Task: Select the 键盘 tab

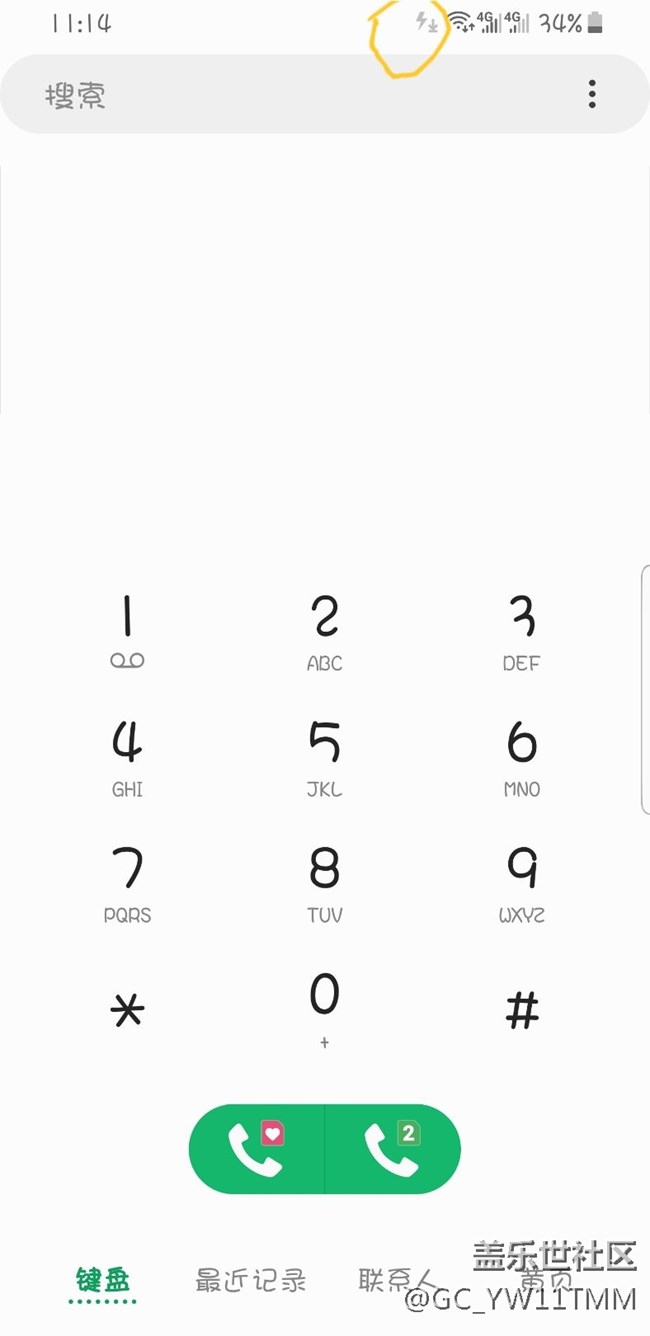Action: point(103,1280)
